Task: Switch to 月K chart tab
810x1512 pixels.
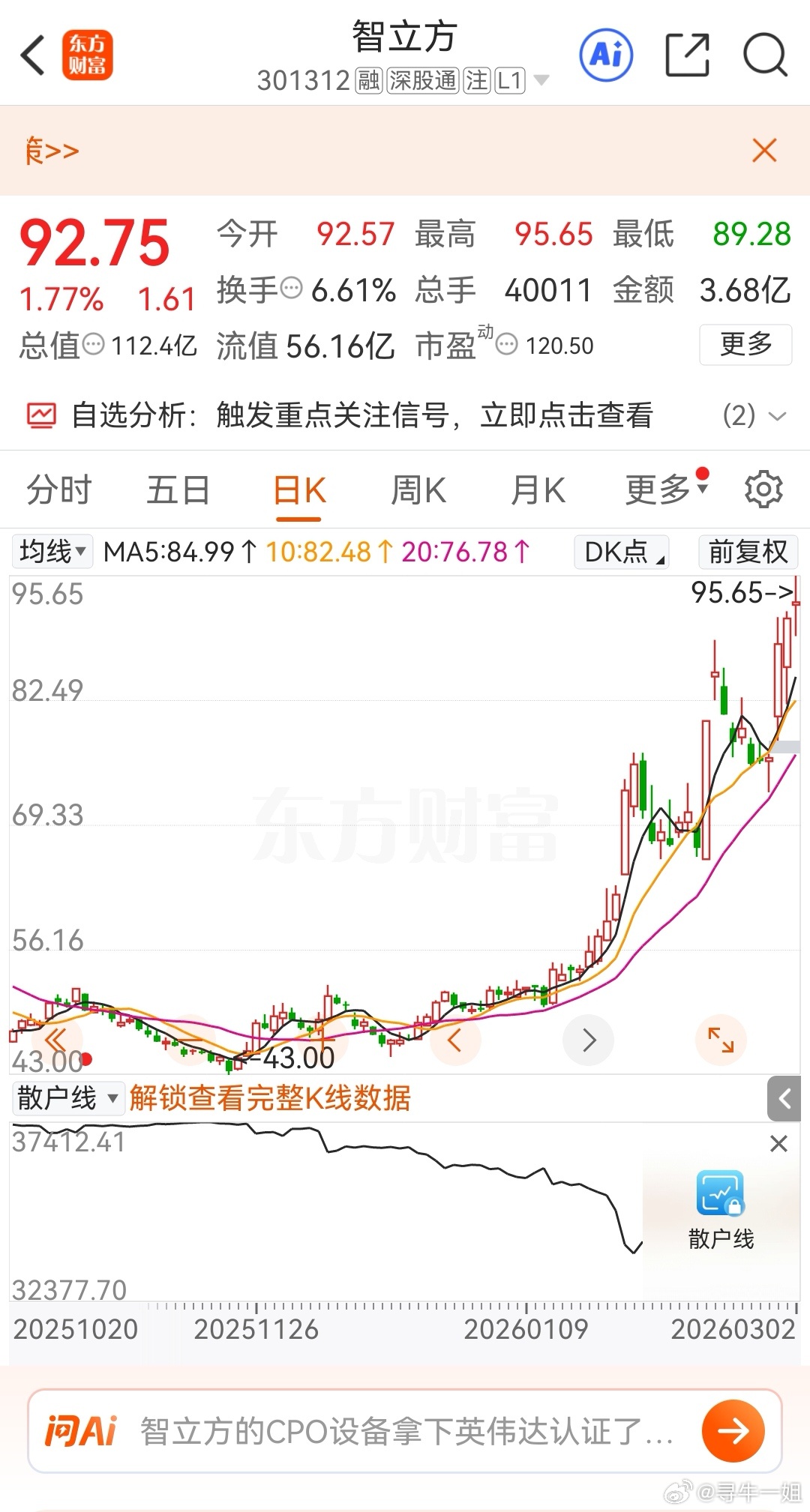Action: 537,489
